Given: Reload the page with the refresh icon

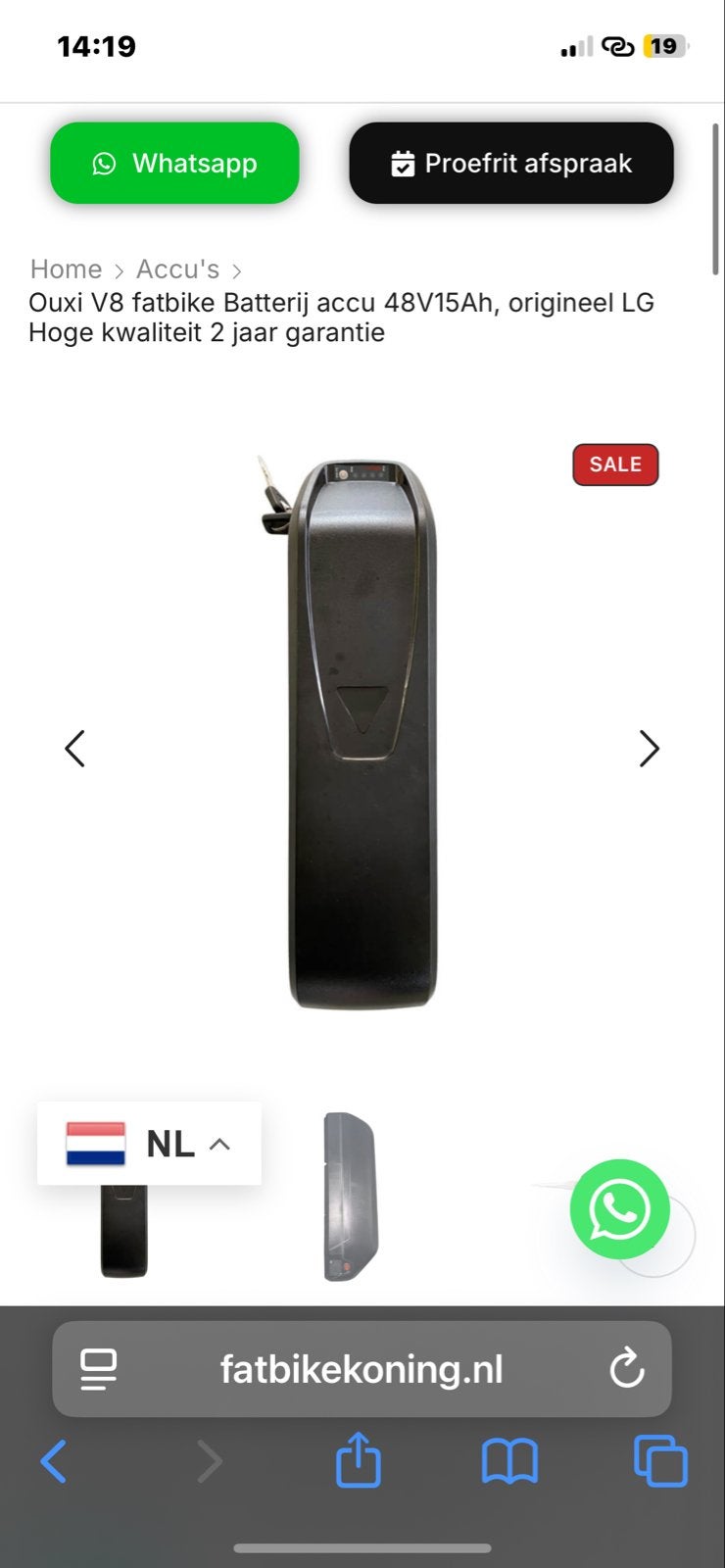Looking at the screenshot, I should 626,1369.
